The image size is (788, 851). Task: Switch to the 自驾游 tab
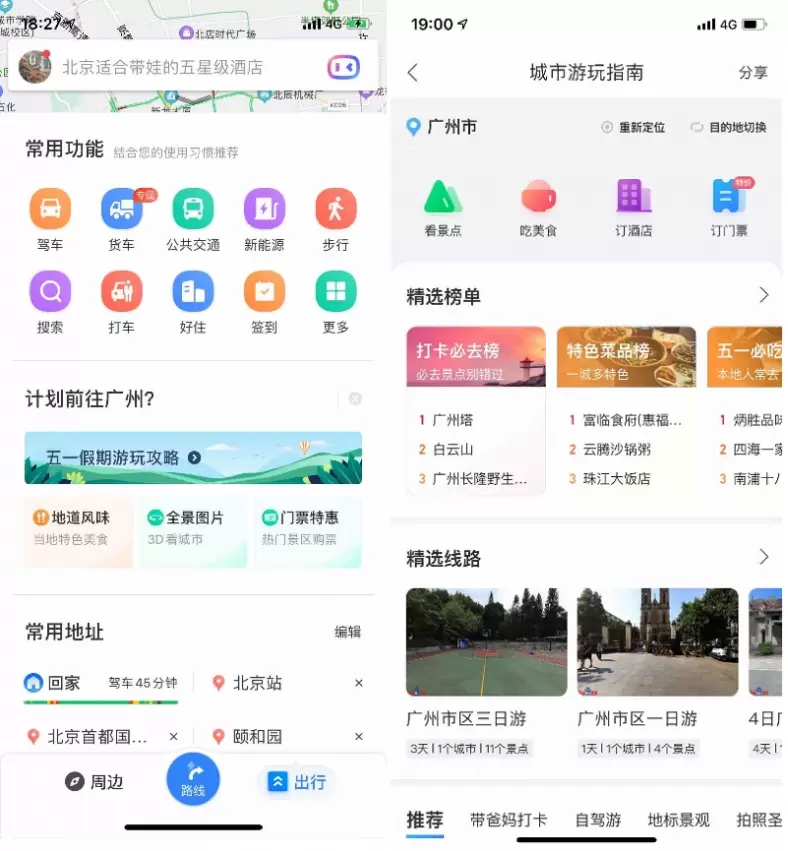click(x=597, y=820)
